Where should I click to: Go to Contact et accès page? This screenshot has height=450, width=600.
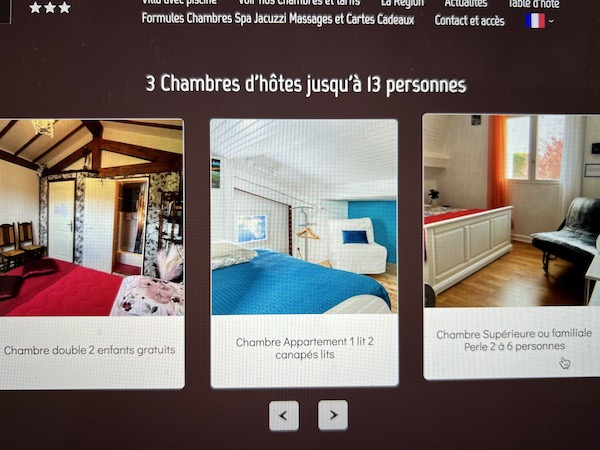(x=469, y=20)
